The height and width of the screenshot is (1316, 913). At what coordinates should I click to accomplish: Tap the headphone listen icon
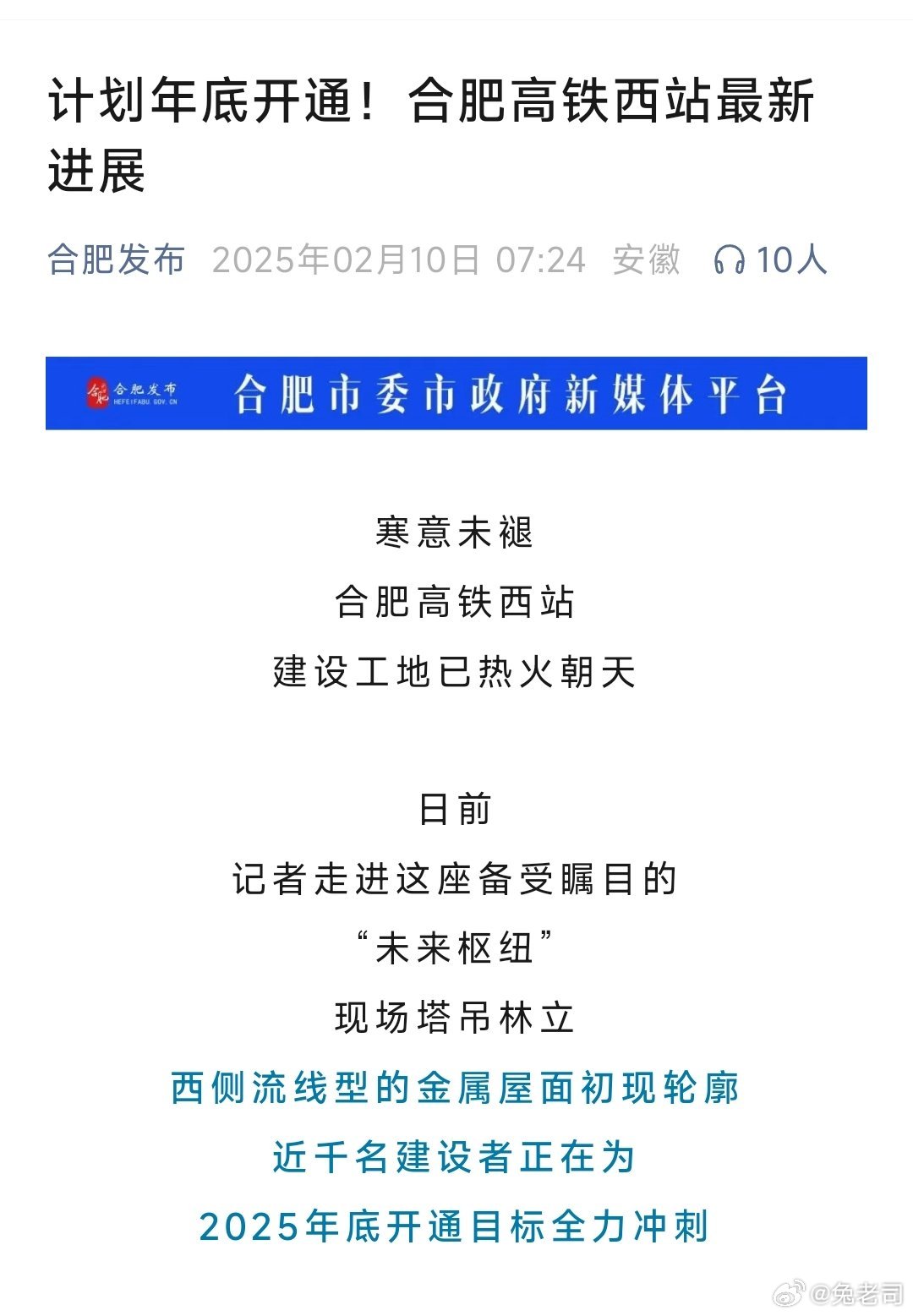tap(729, 260)
